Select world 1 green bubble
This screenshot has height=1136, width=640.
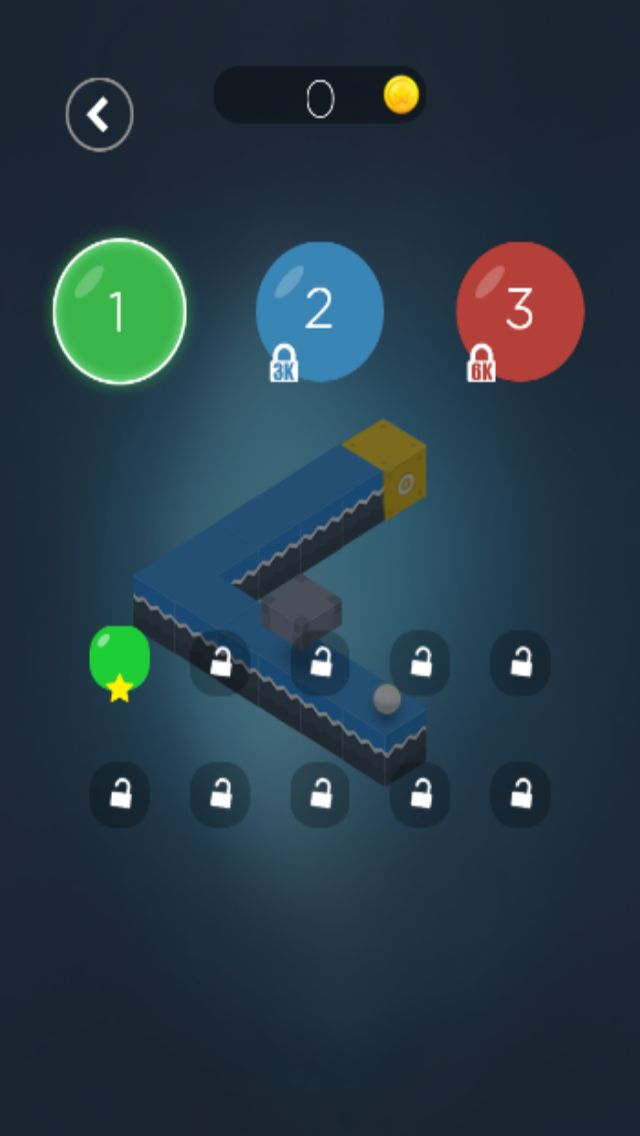click(x=119, y=311)
